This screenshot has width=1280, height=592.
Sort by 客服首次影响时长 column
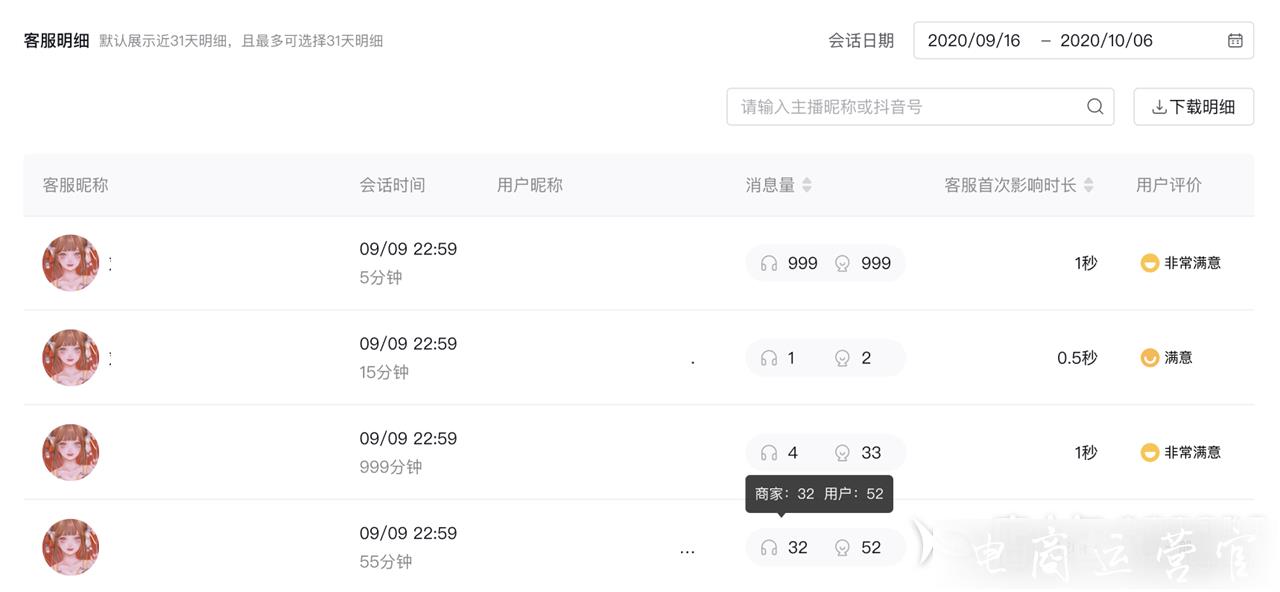pyautogui.click(x=1088, y=185)
